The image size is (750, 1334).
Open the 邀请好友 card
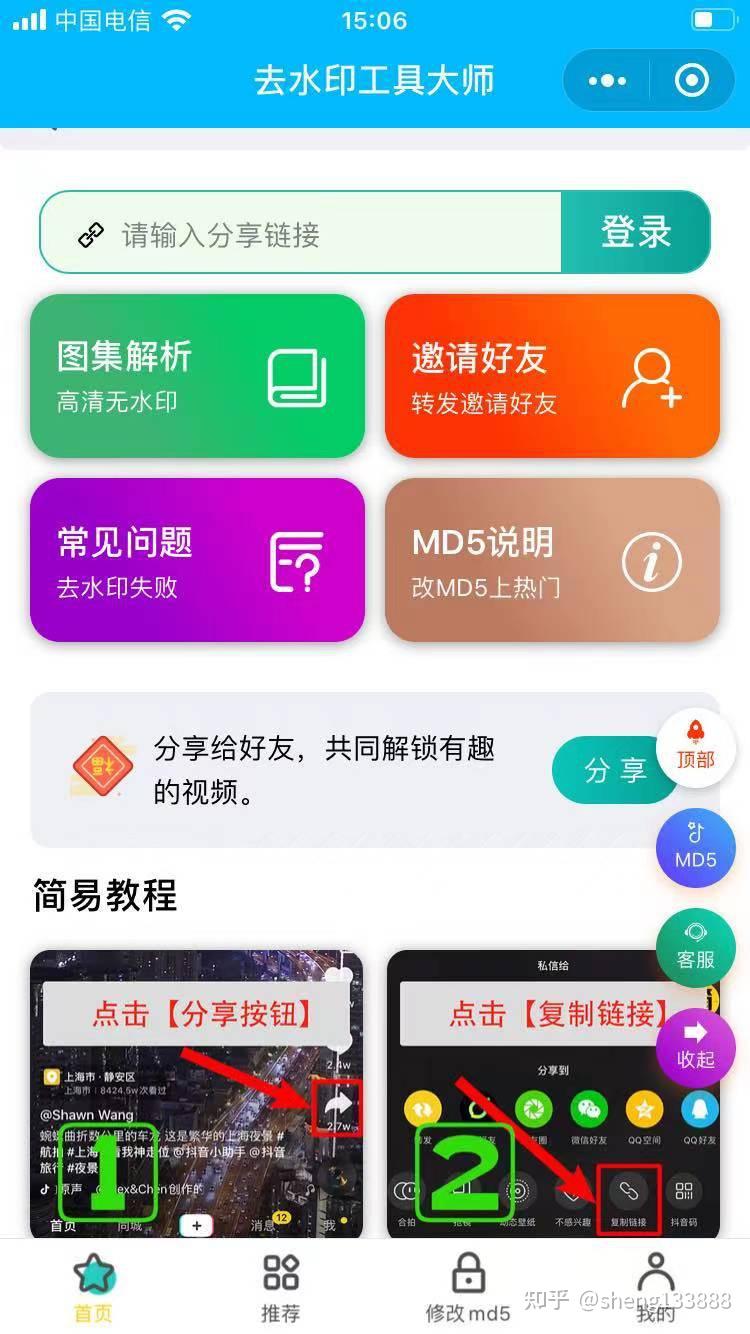click(x=552, y=376)
